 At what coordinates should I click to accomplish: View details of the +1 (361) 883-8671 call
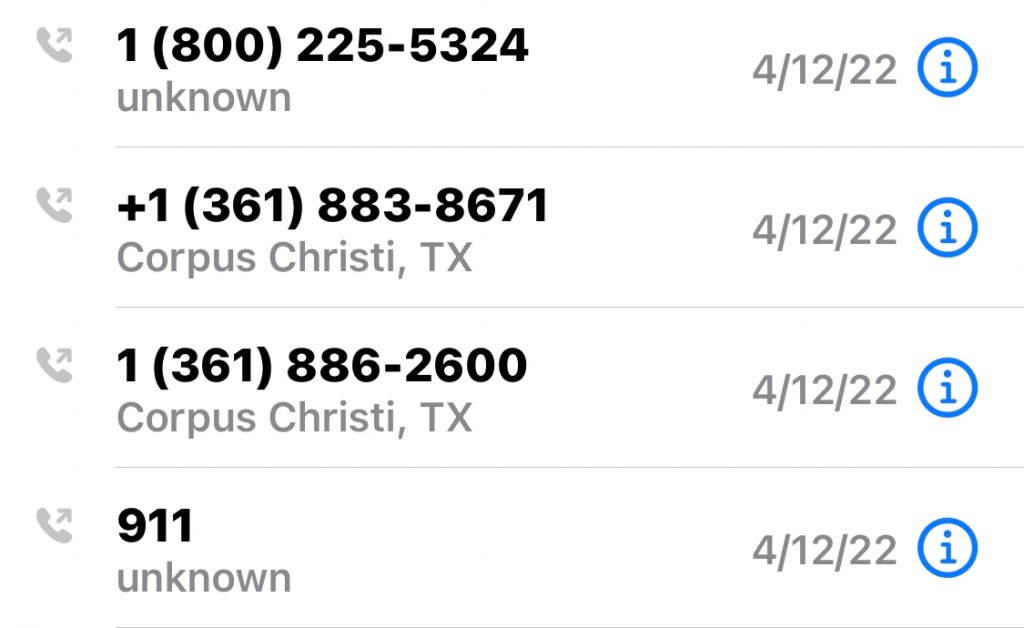tap(947, 230)
